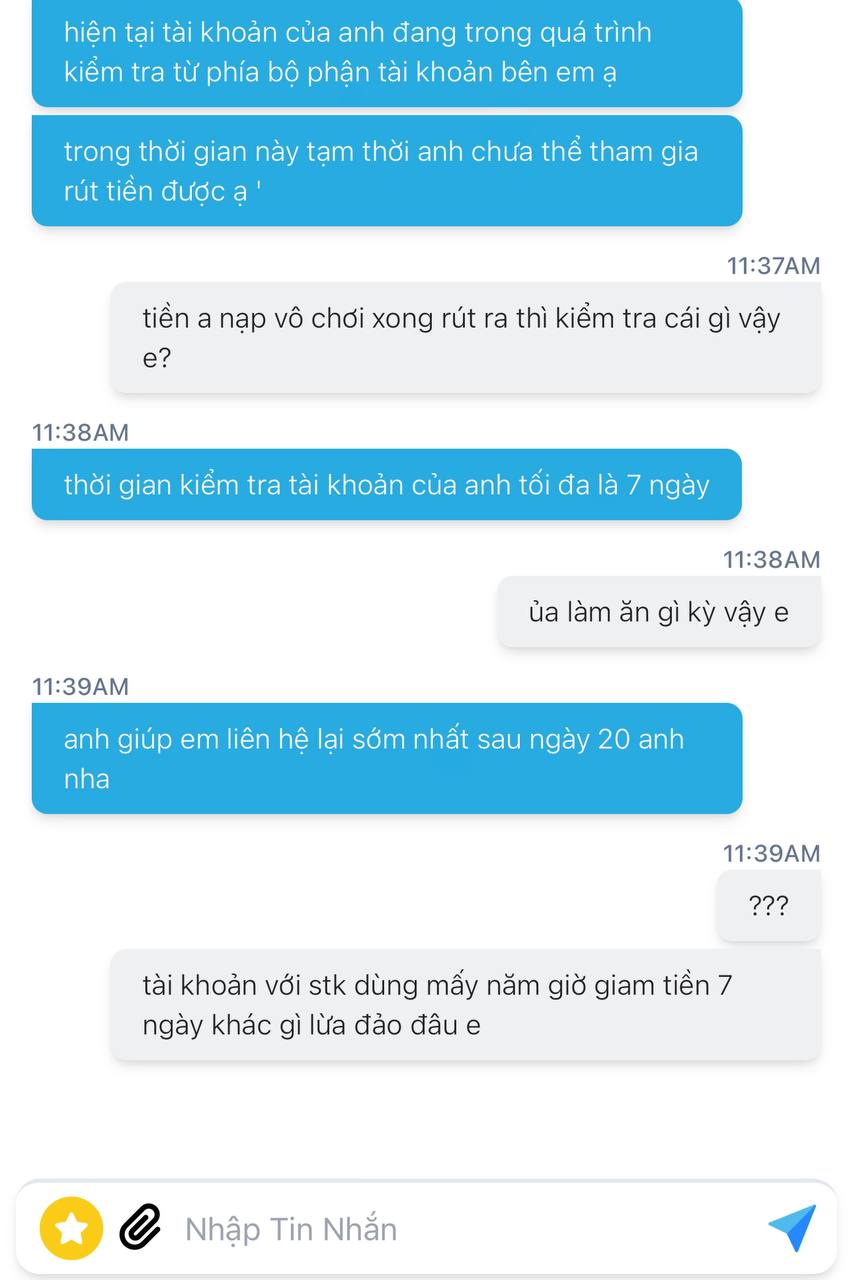Screen dimensions: 853x1280
Task: Focus the Nhập Tin Nhắn message field
Action: click(x=450, y=1228)
